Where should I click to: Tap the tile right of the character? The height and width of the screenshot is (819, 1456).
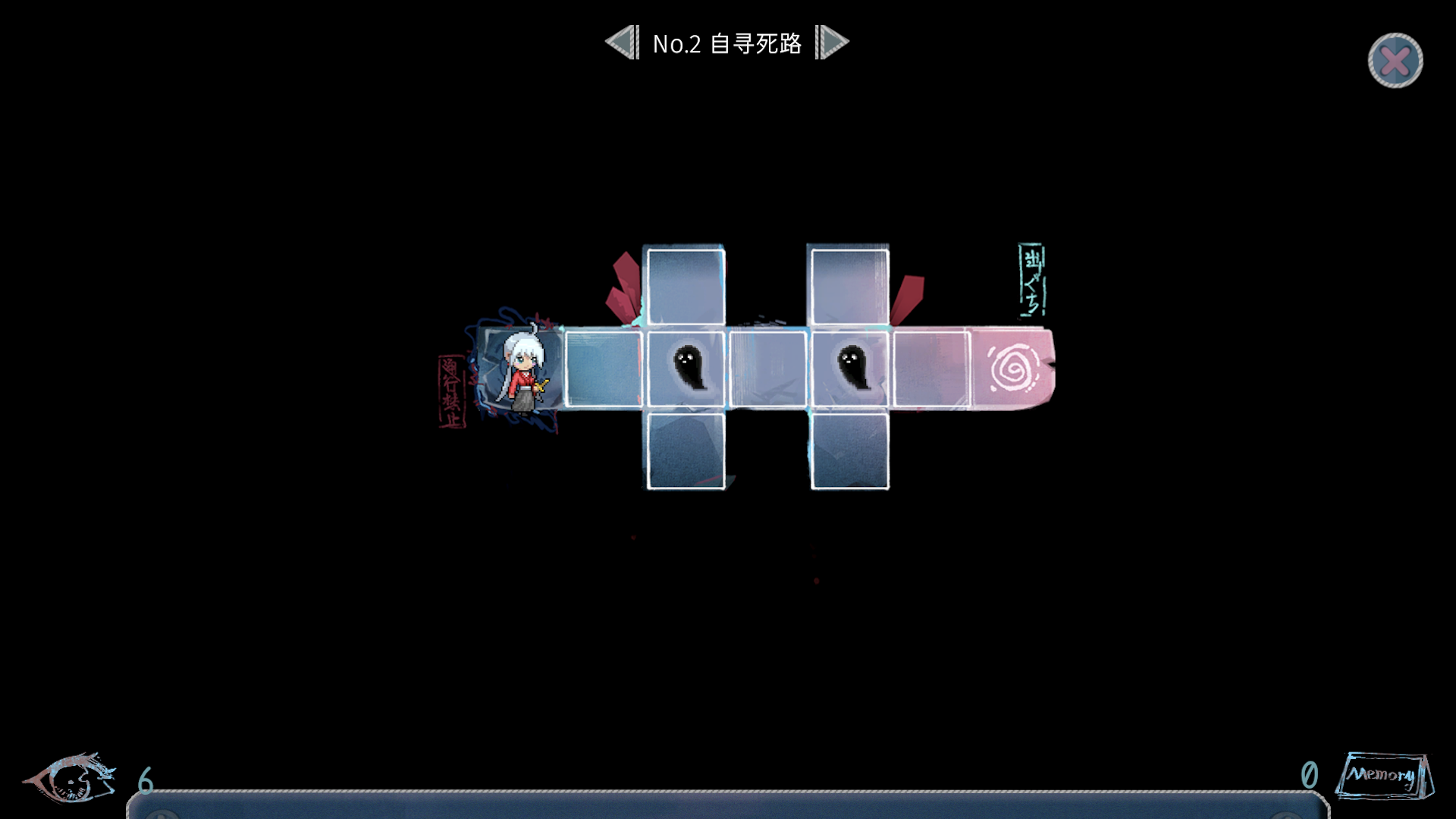pos(604,369)
